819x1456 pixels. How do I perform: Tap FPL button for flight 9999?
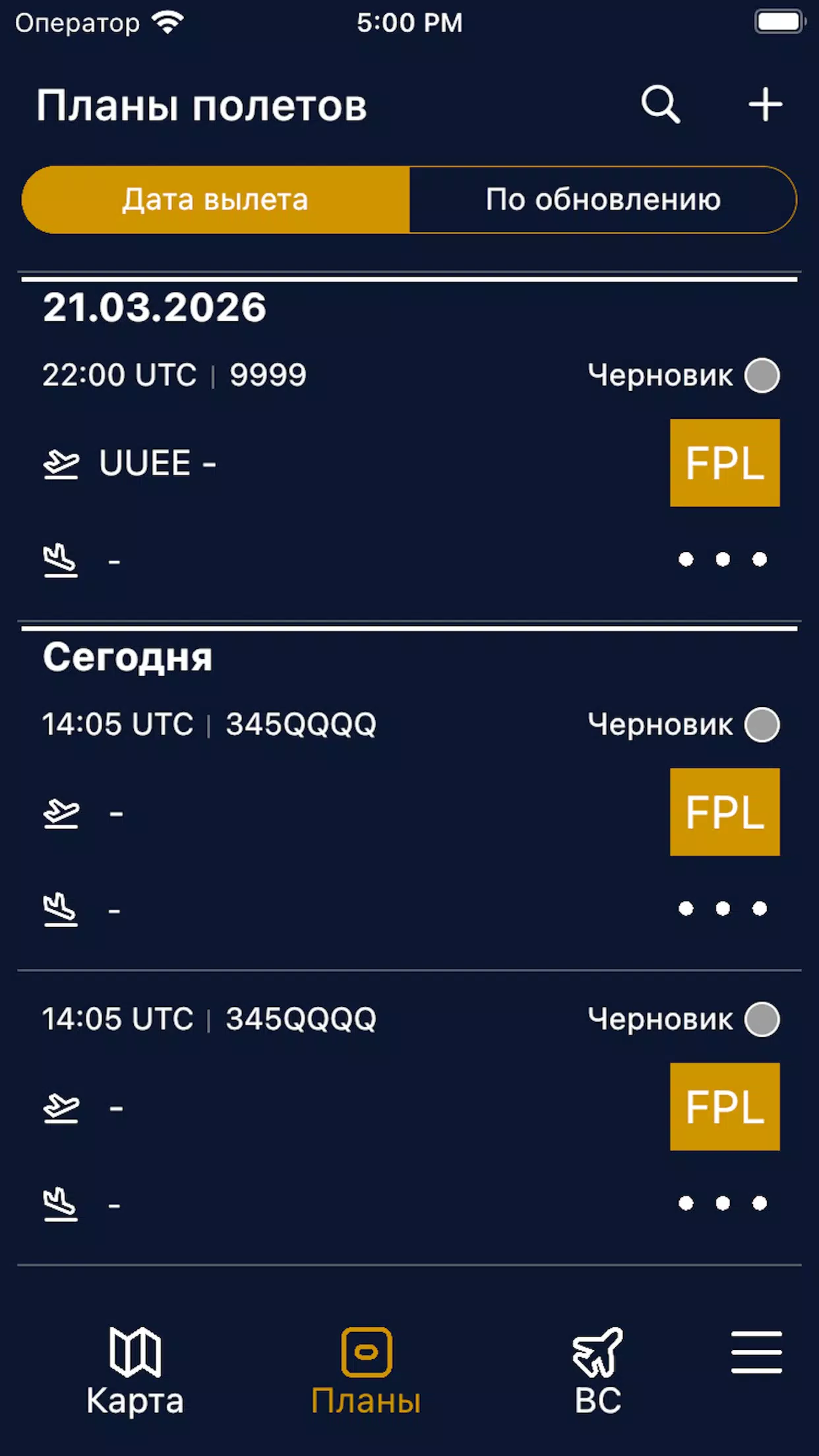point(724,463)
